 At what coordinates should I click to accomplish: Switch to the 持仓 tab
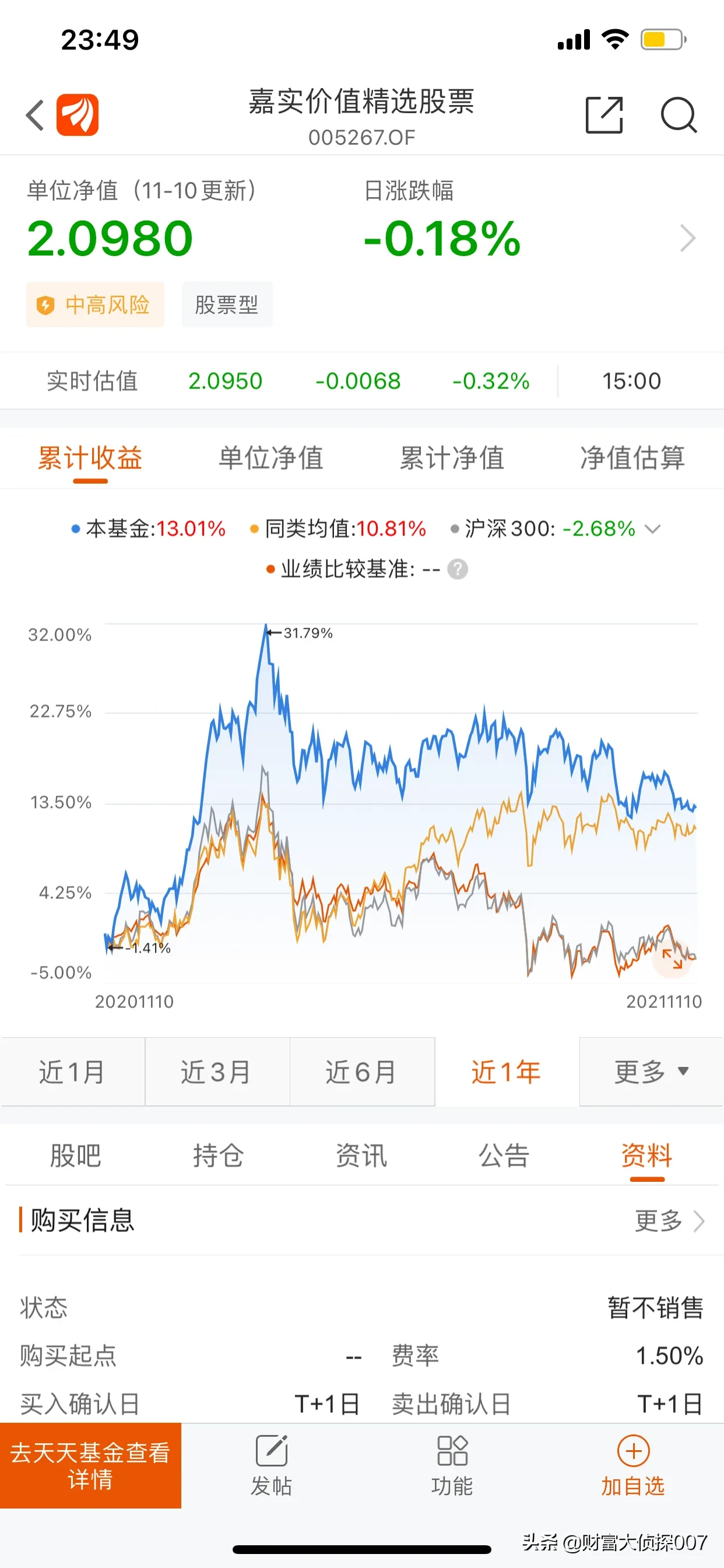[219, 1156]
